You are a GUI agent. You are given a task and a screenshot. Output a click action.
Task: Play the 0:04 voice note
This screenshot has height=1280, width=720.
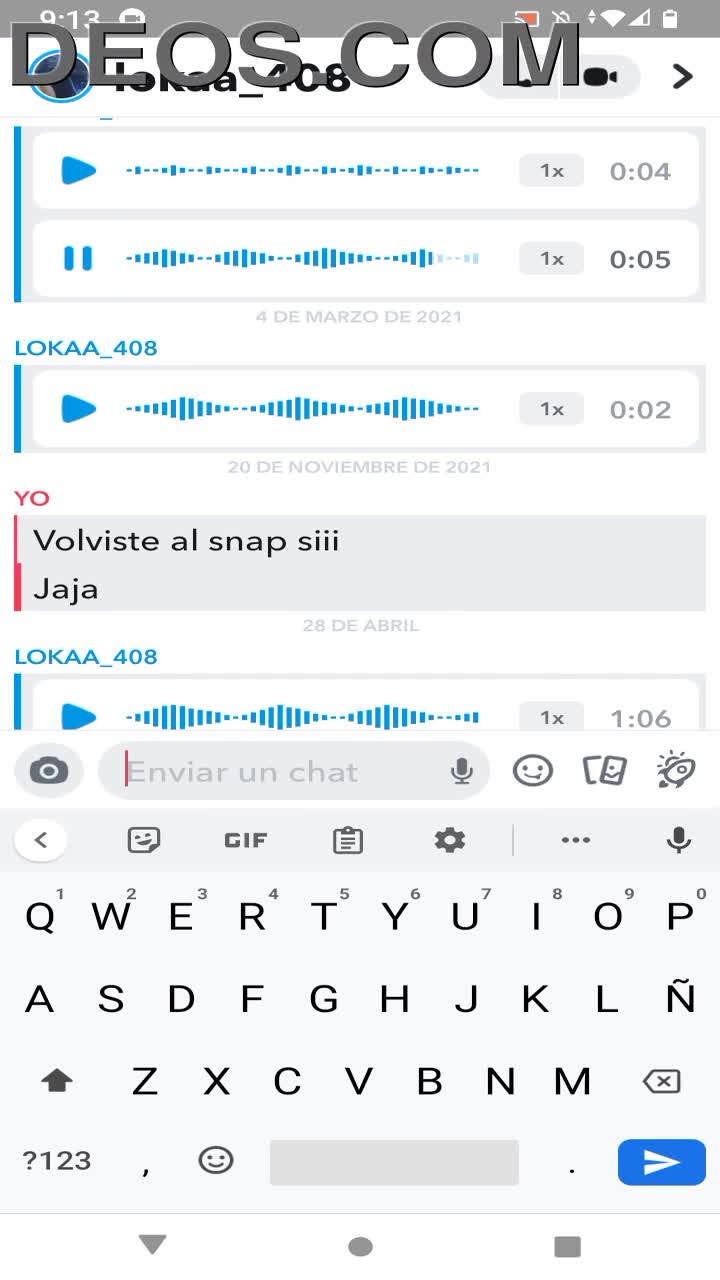(x=78, y=171)
